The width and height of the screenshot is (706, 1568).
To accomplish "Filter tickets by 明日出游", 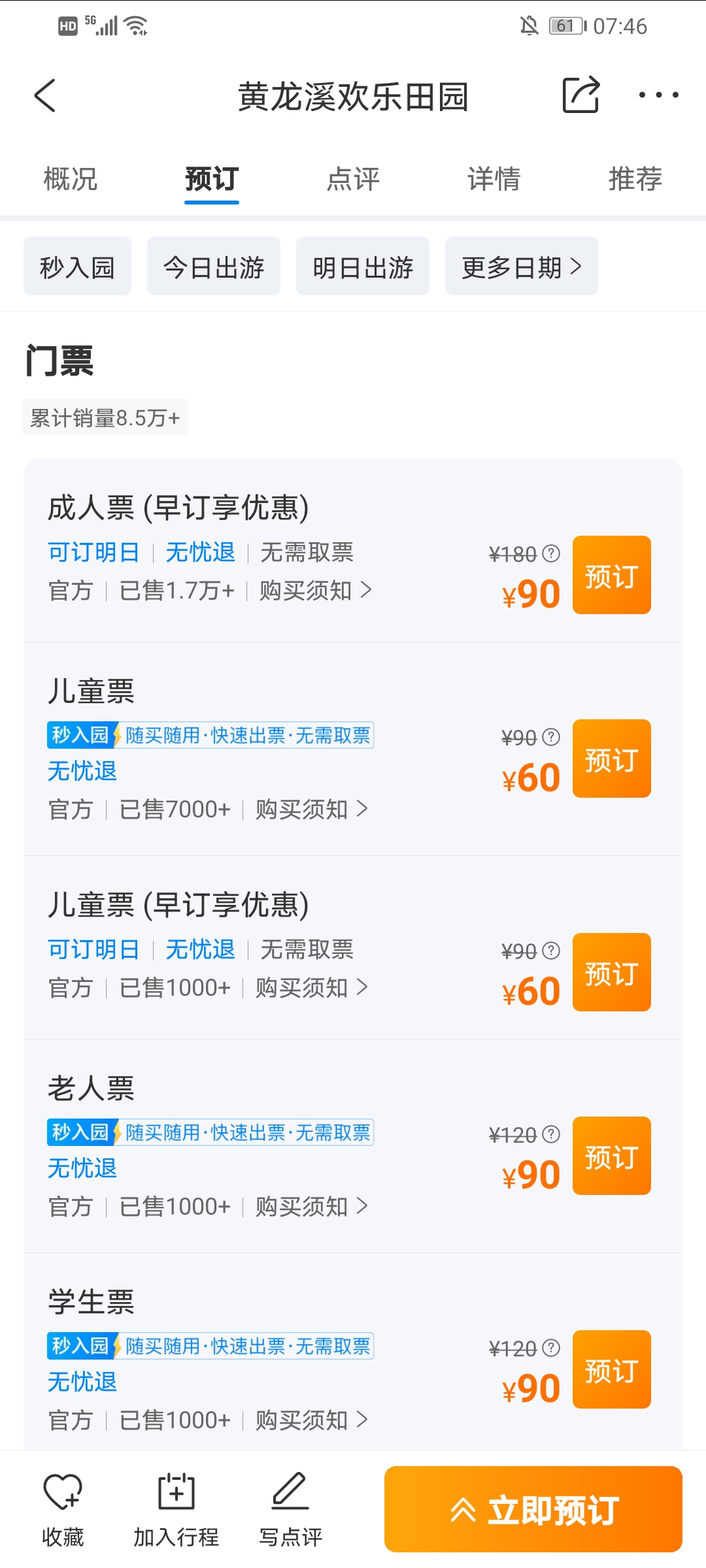I will pos(363,267).
